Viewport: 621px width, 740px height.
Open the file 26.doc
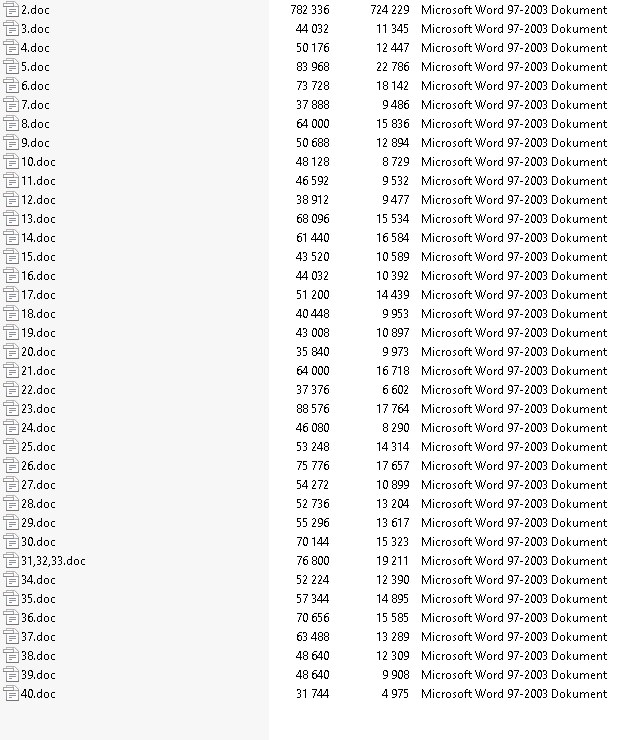click(x=38, y=466)
